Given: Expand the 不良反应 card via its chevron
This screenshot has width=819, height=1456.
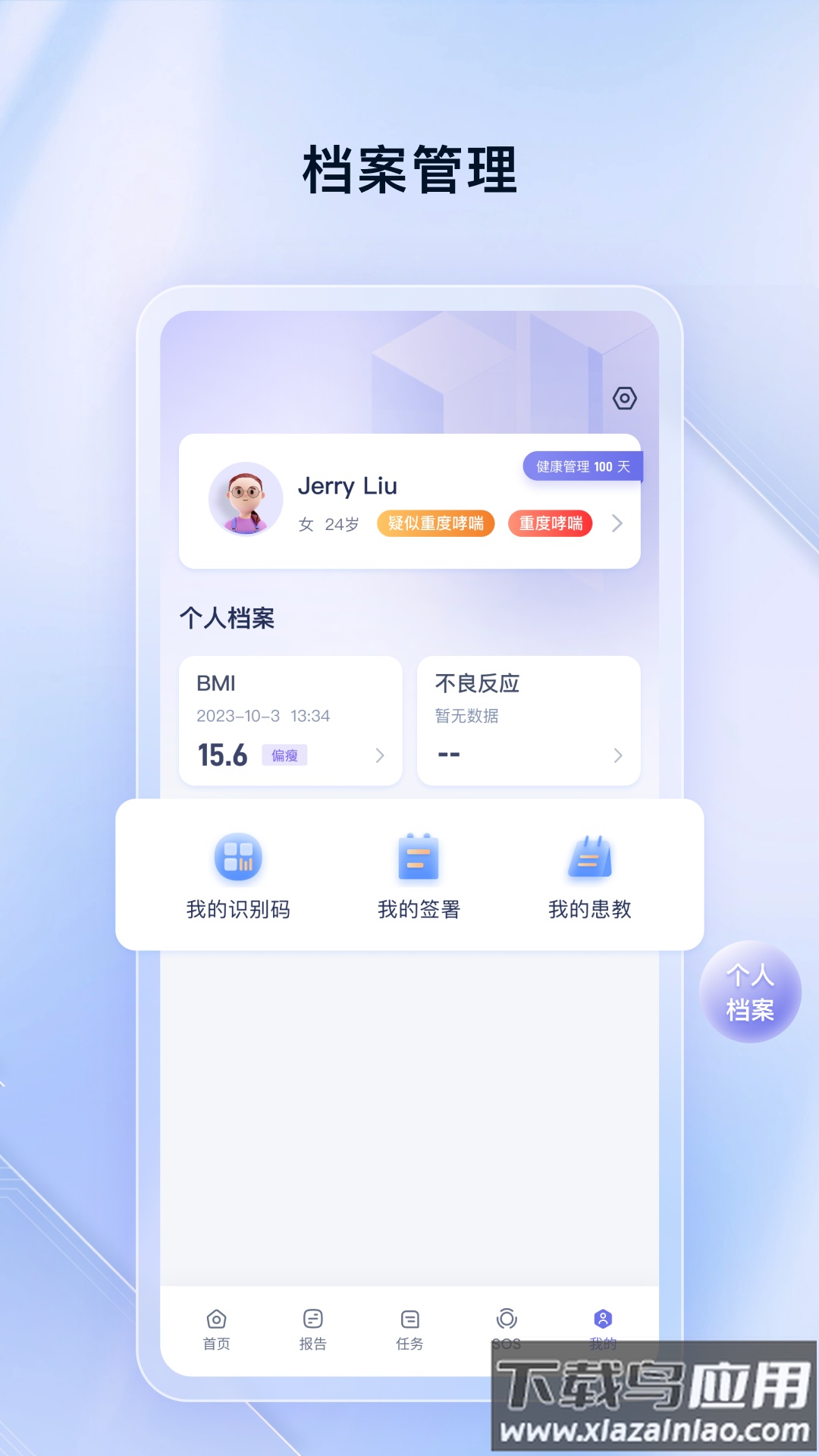Looking at the screenshot, I should pyautogui.click(x=617, y=755).
